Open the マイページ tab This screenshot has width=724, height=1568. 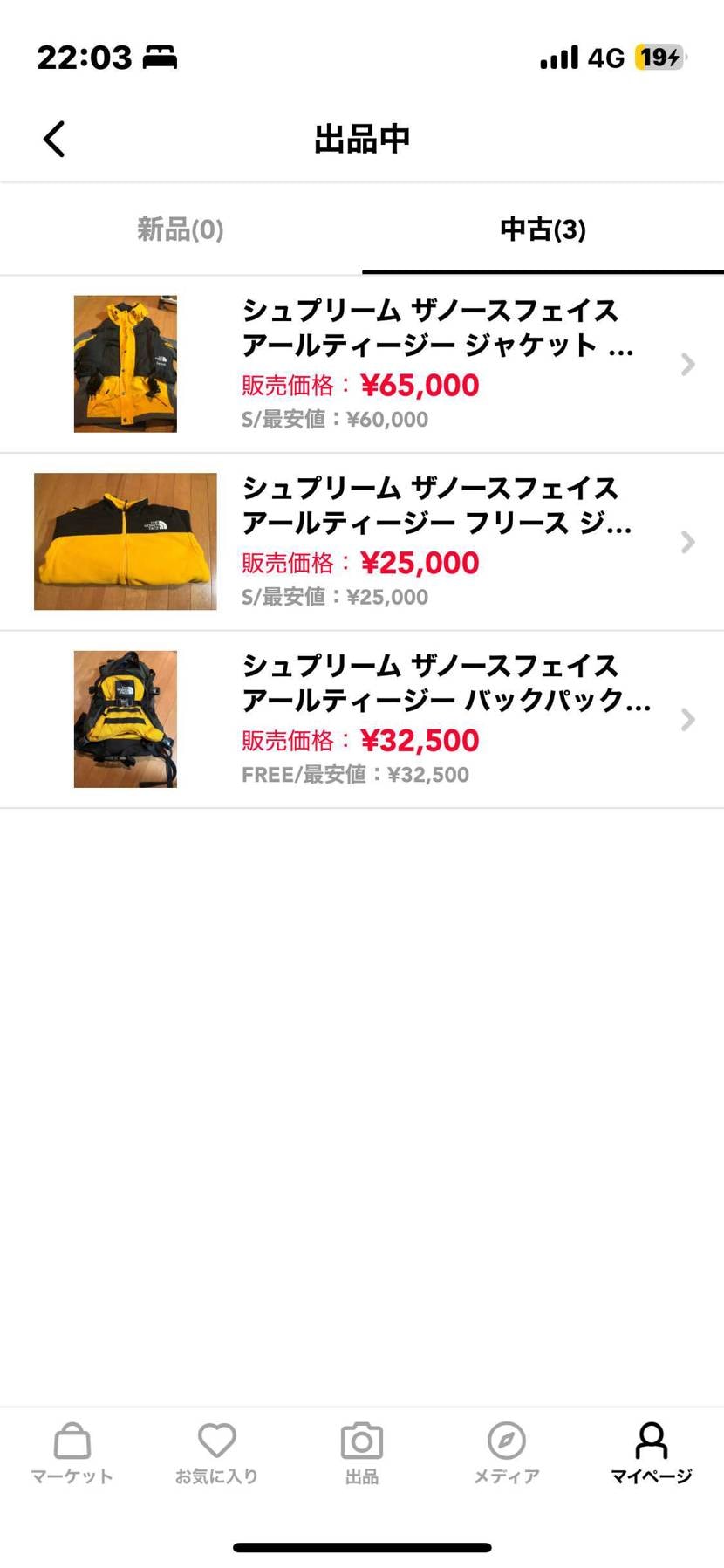coord(651,1453)
